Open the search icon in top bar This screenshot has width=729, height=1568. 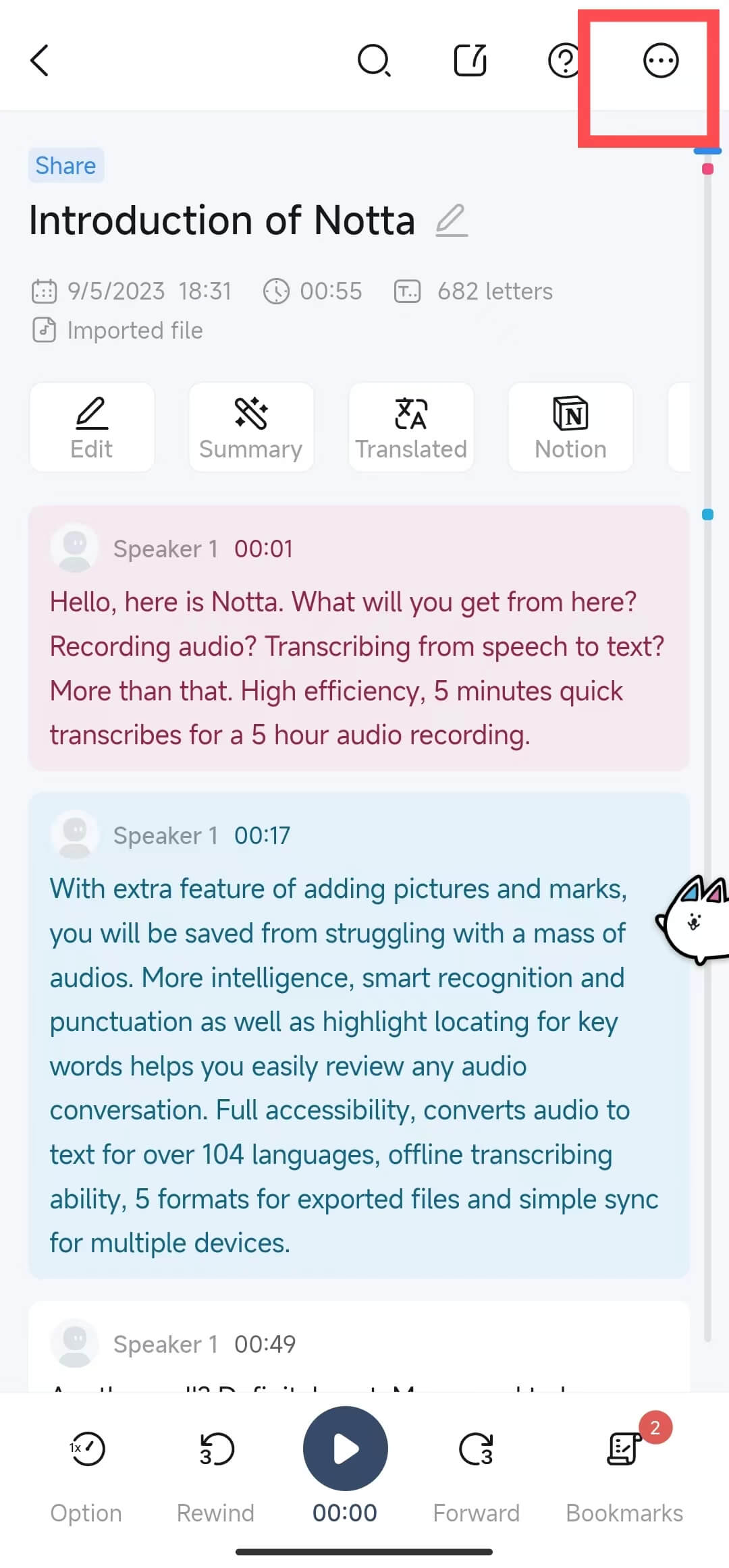pos(374,61)
